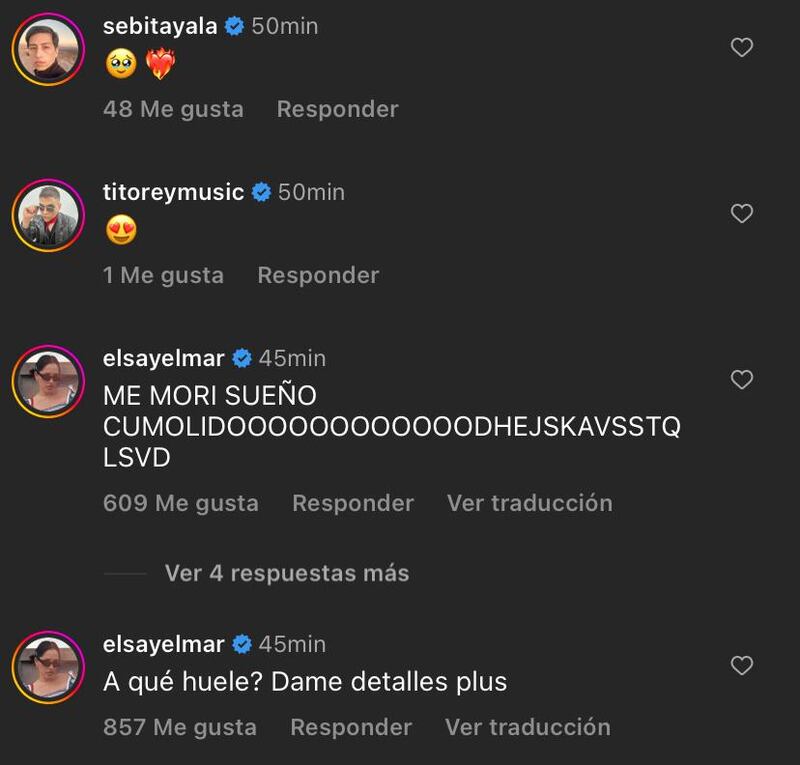800x765 pixels.
Task: Like elsayelmar's ME MORI SUEÑO comment
Action: click(741, 379)
